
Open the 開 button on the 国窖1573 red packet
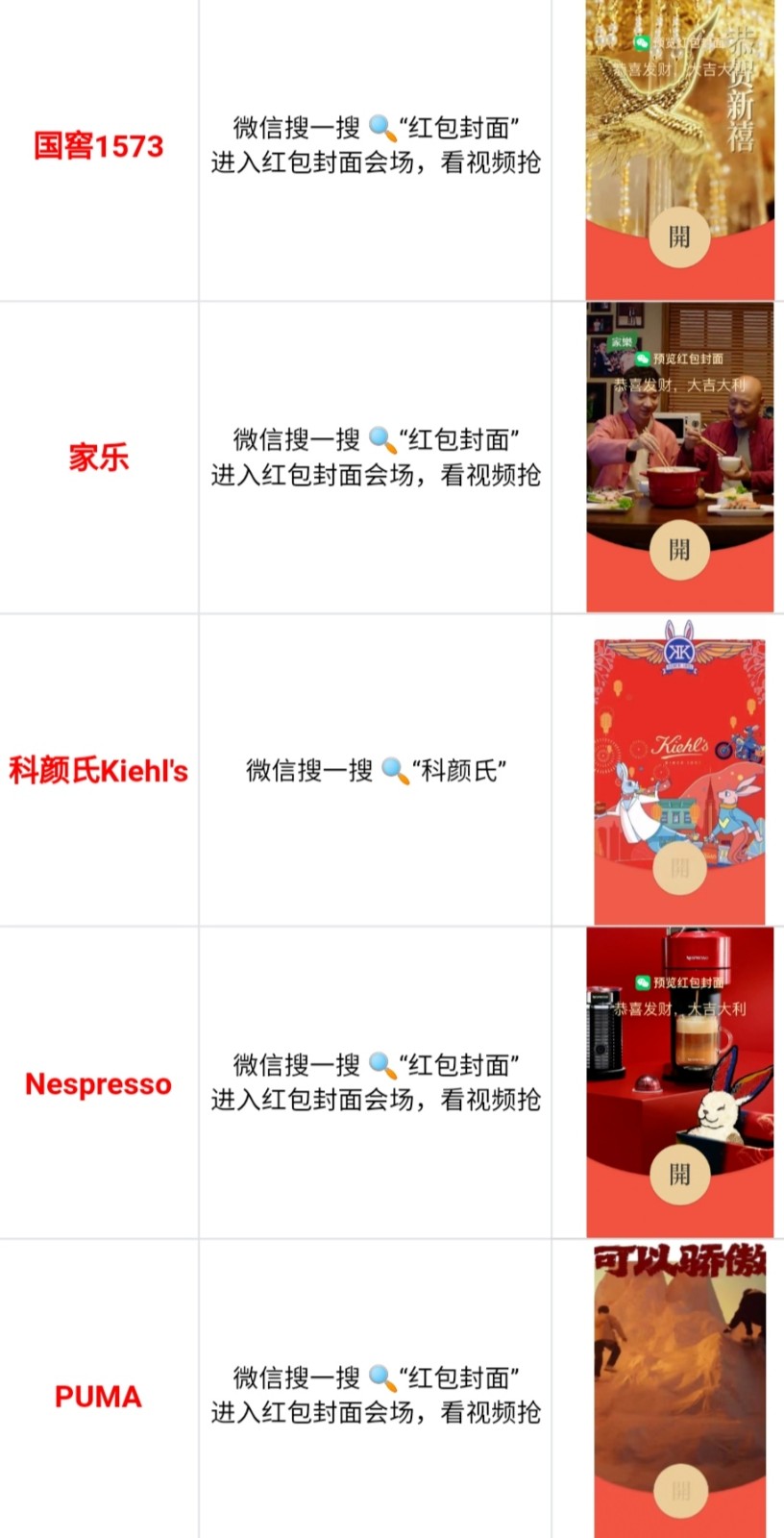click(x=680, y=234)
